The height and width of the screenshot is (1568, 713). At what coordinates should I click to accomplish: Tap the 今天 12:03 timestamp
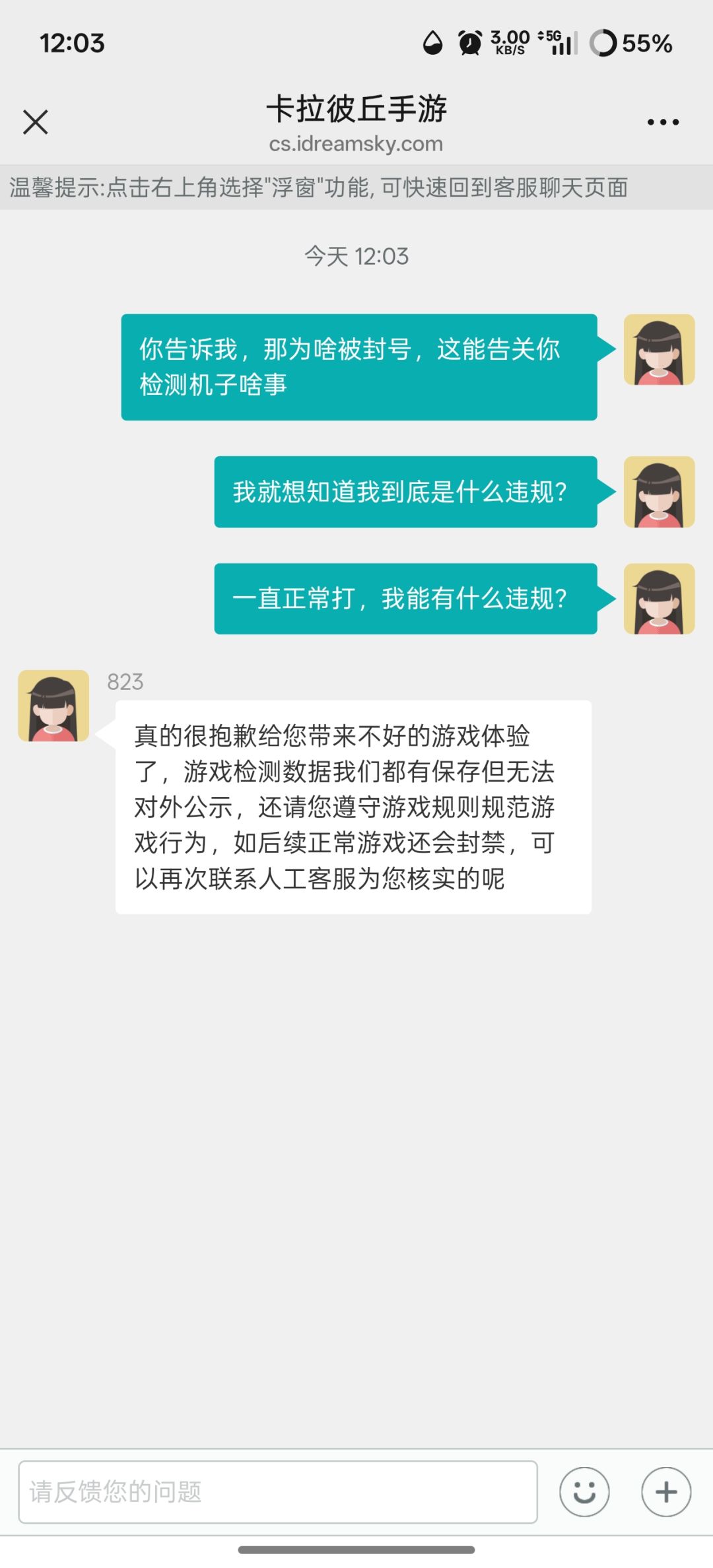click(x=356, y=257)
